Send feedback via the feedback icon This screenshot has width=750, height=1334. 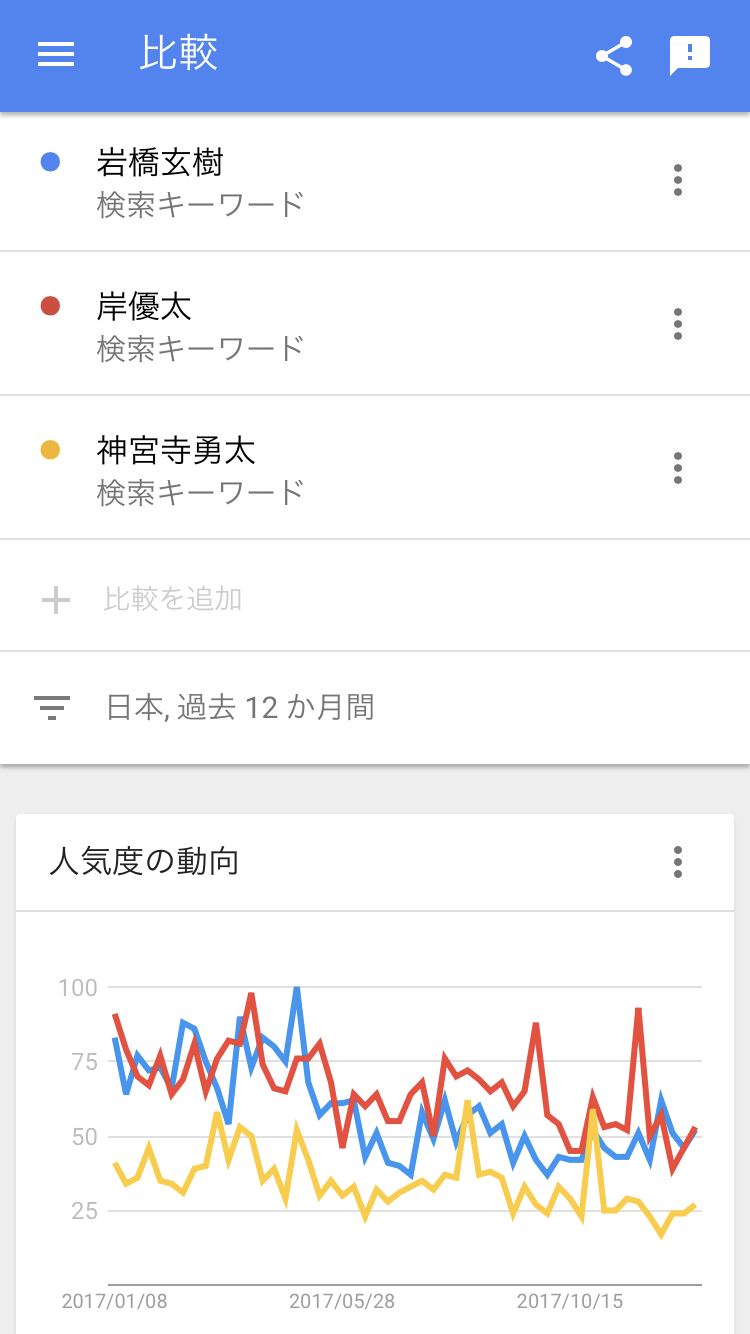(690, 56)
